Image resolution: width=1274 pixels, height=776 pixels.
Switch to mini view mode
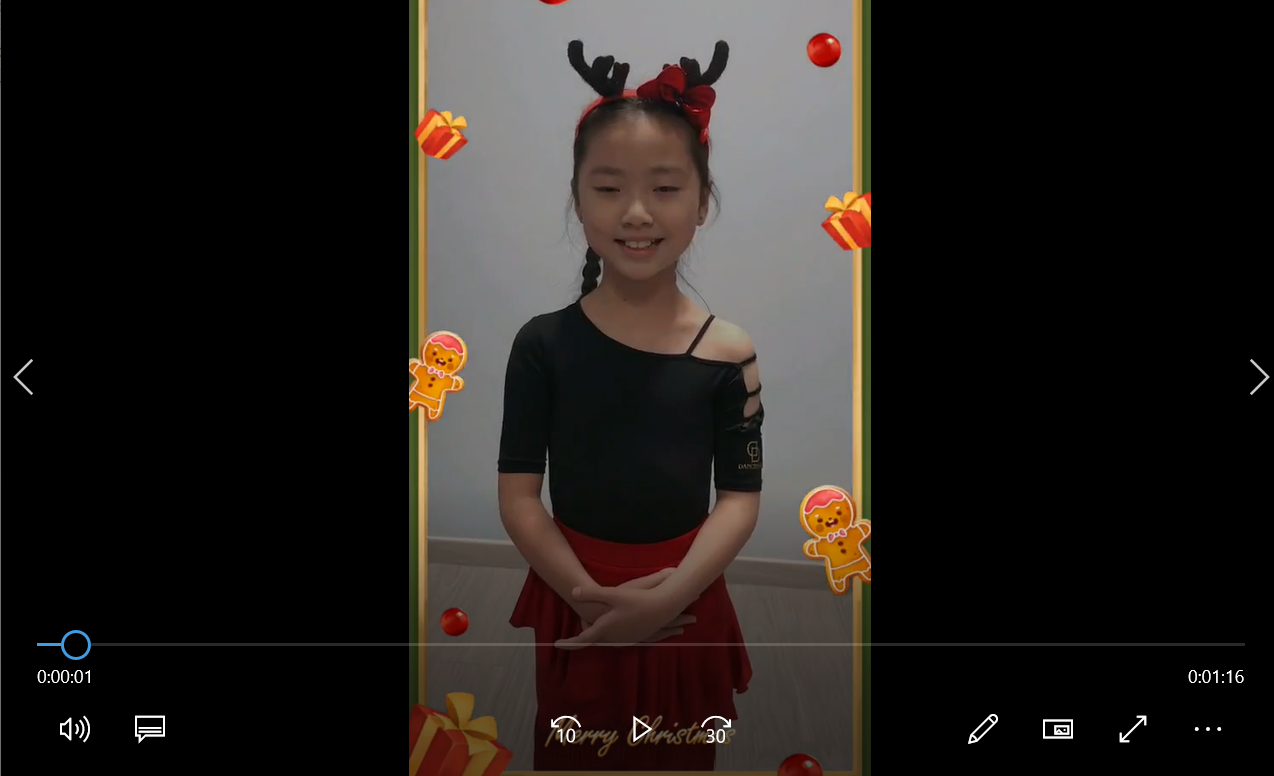[x=1057, y=729]
